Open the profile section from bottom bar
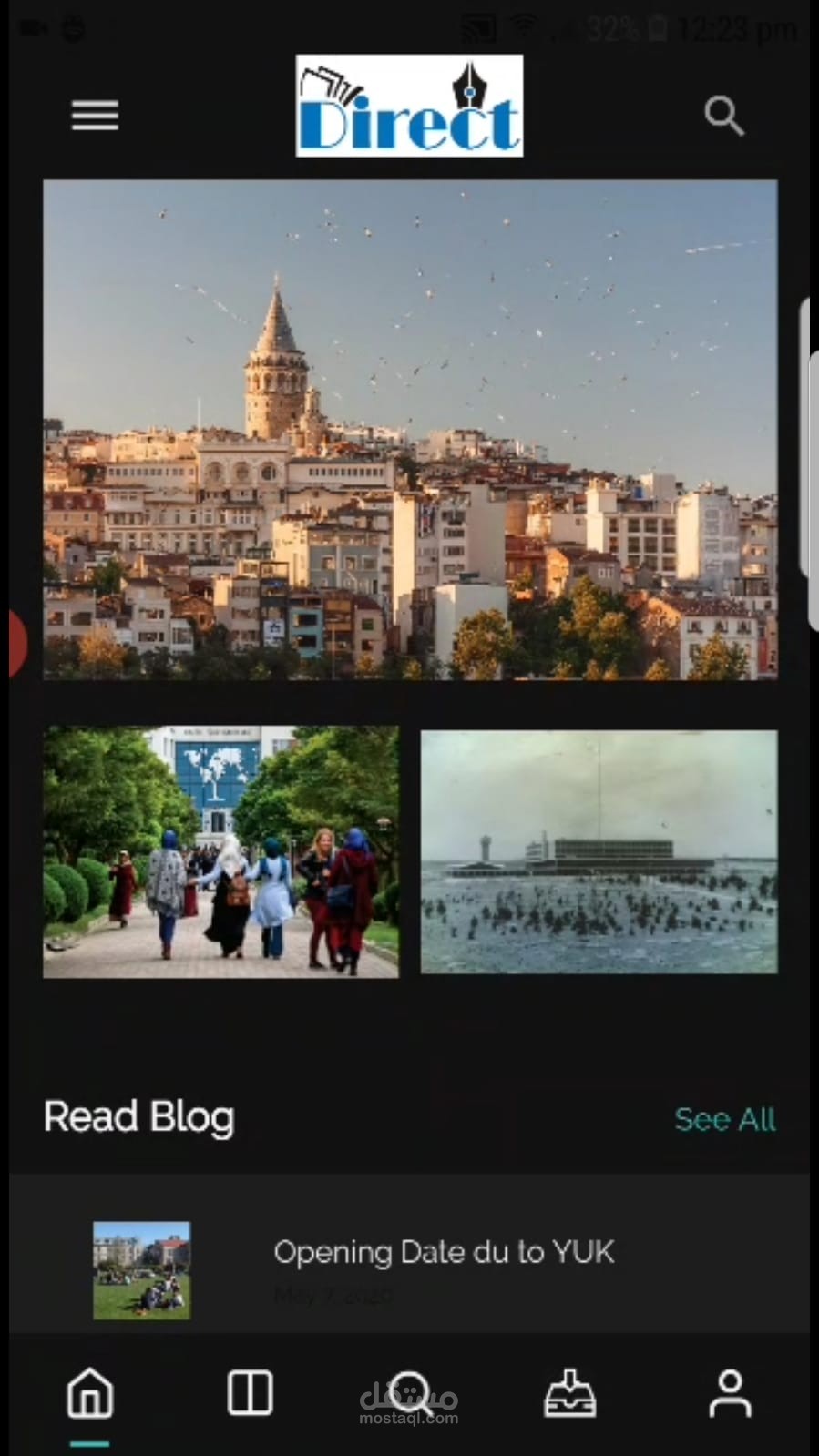 [729, 1391]
